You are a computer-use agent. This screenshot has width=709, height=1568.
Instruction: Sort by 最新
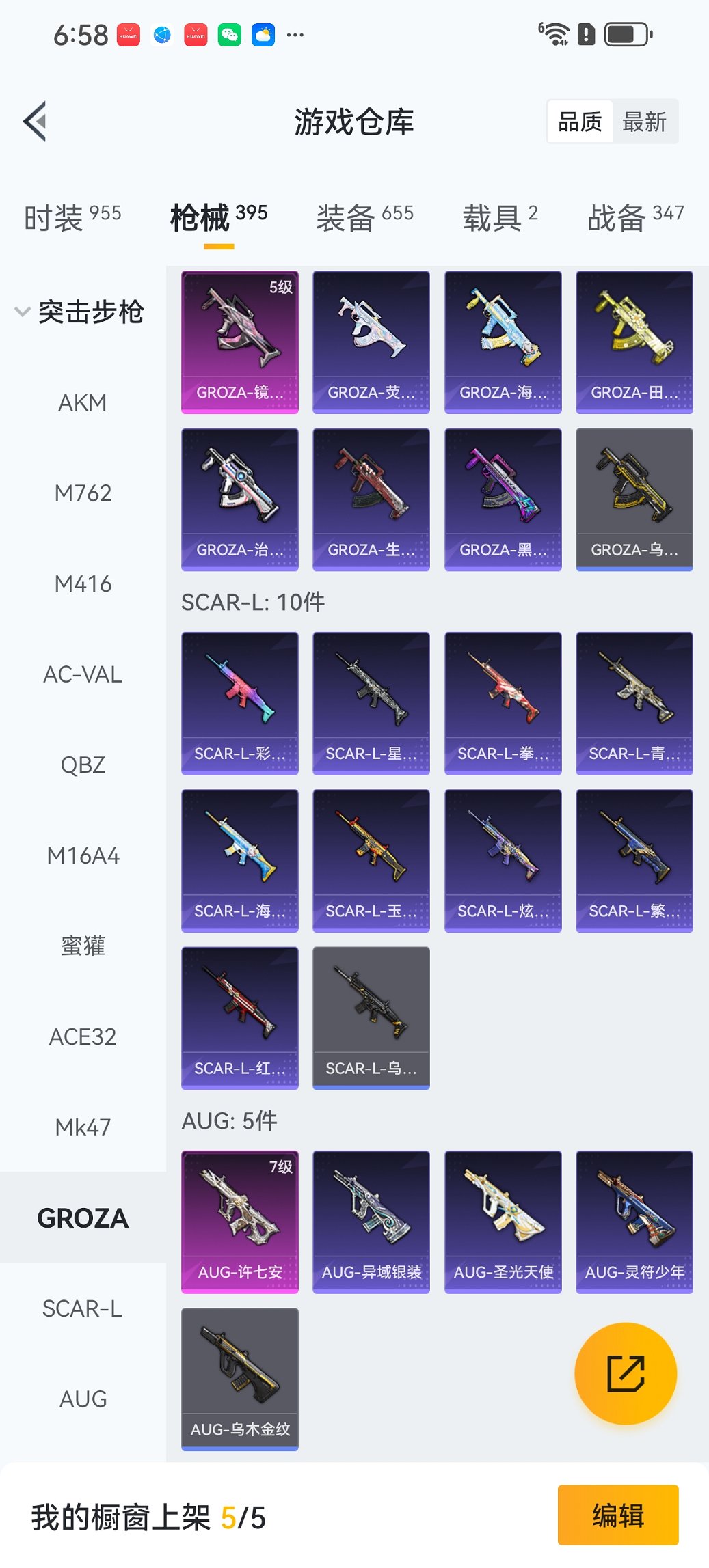pos(644,122)
